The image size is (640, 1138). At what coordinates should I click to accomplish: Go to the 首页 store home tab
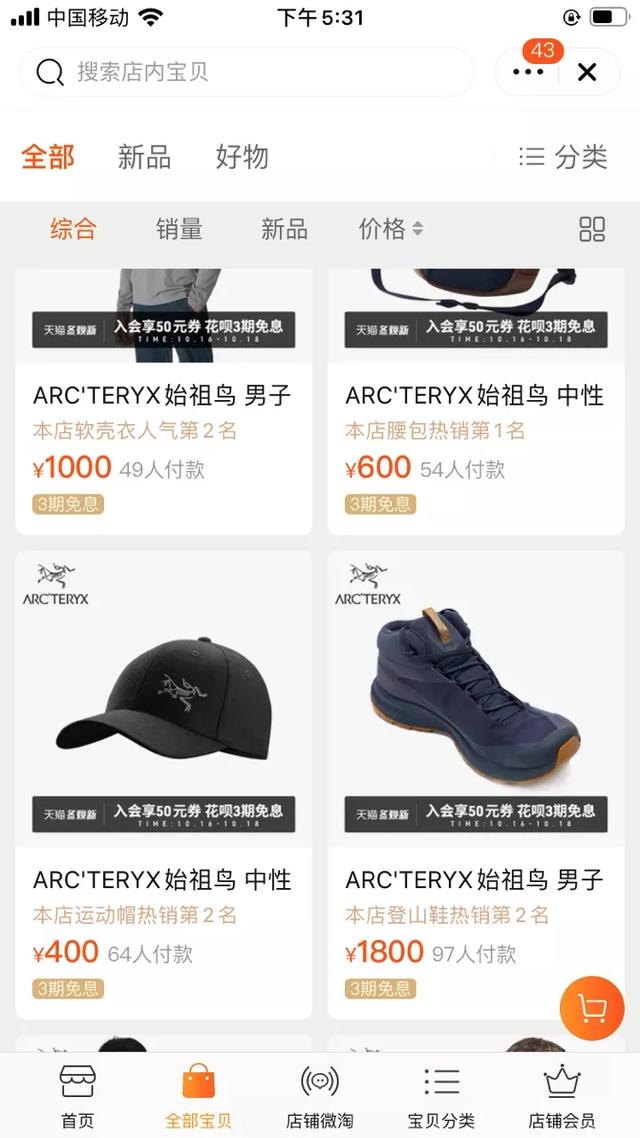click(77, 1095)
